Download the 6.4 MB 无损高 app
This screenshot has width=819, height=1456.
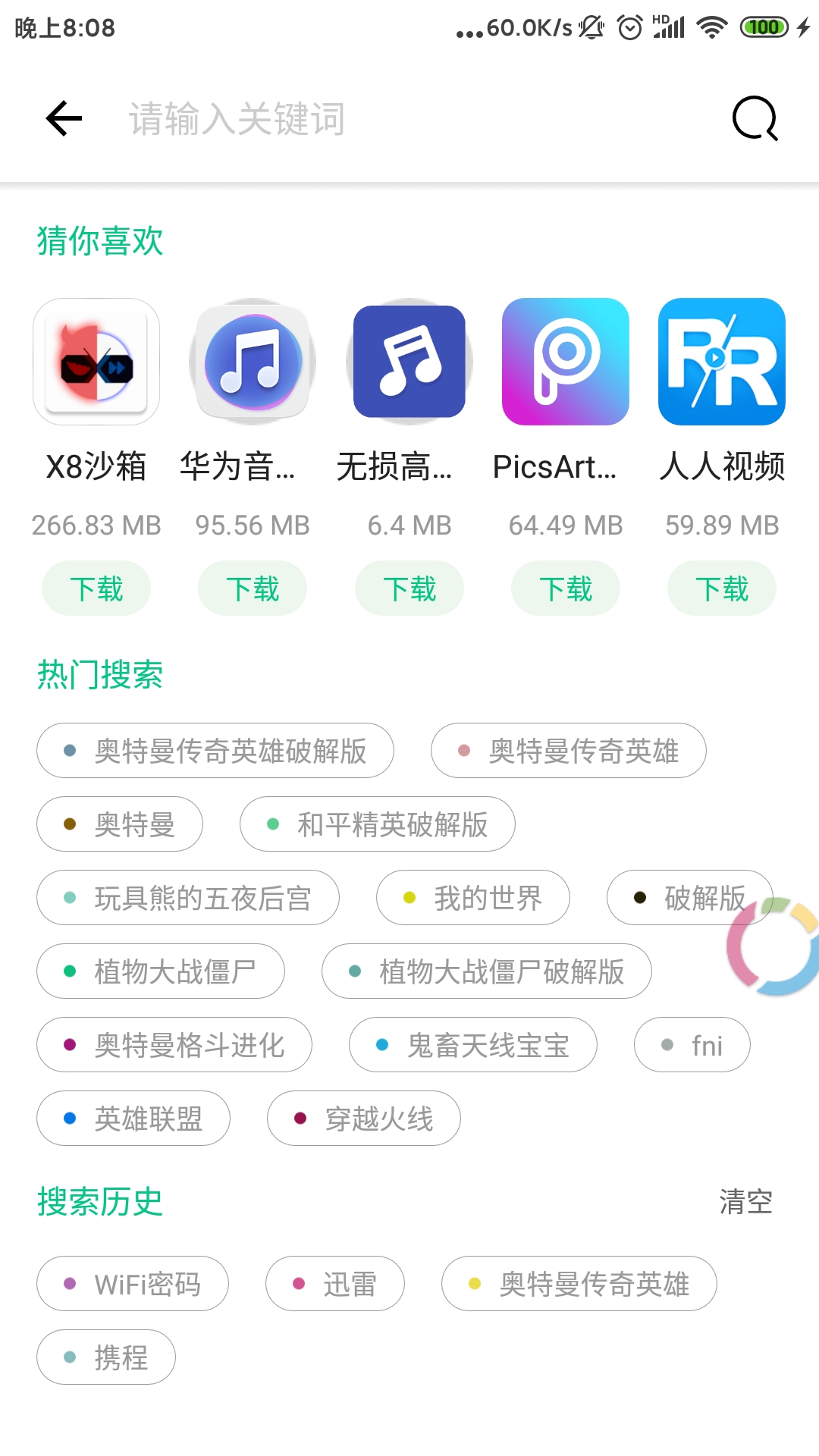(409, 588)
